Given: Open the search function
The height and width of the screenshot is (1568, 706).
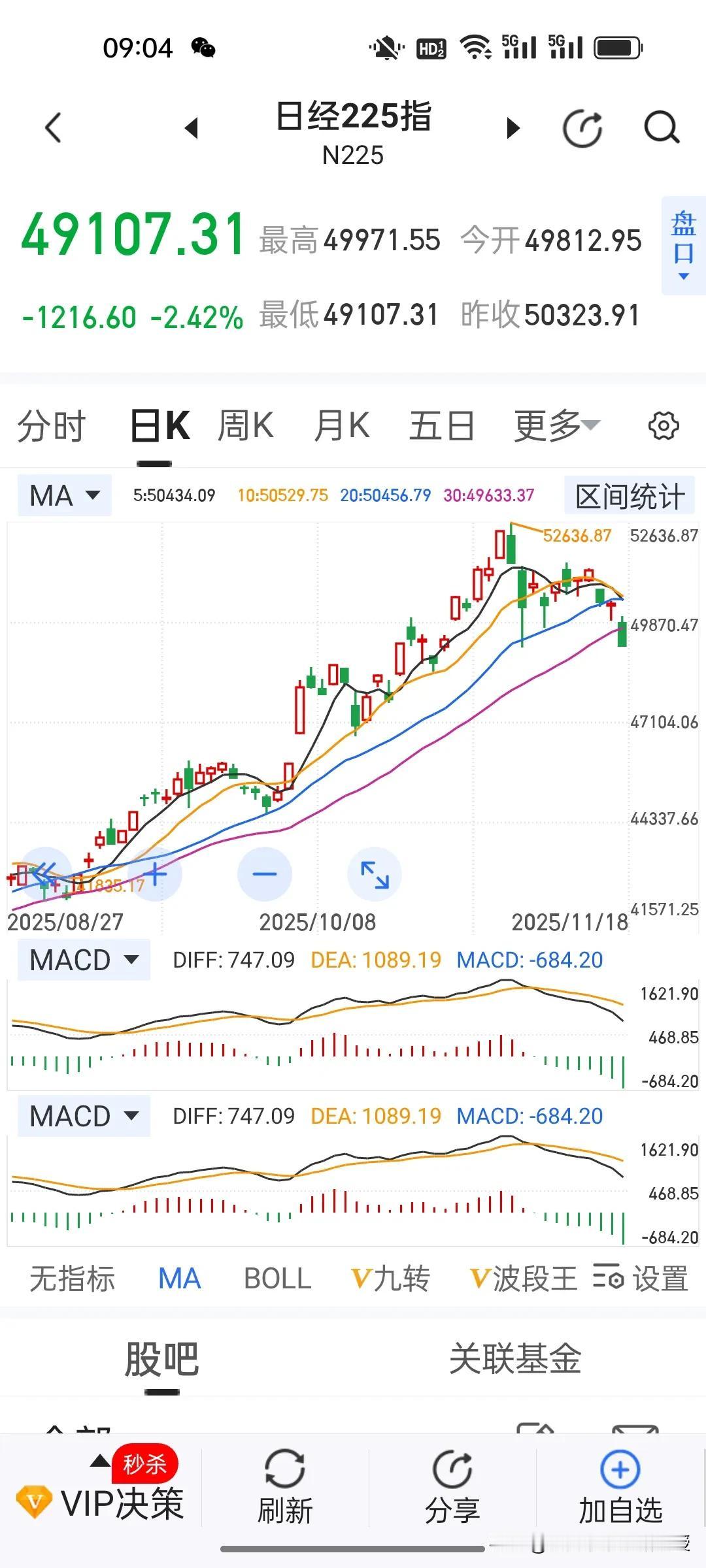Looking at the screenshot, I should coord(660,128).
